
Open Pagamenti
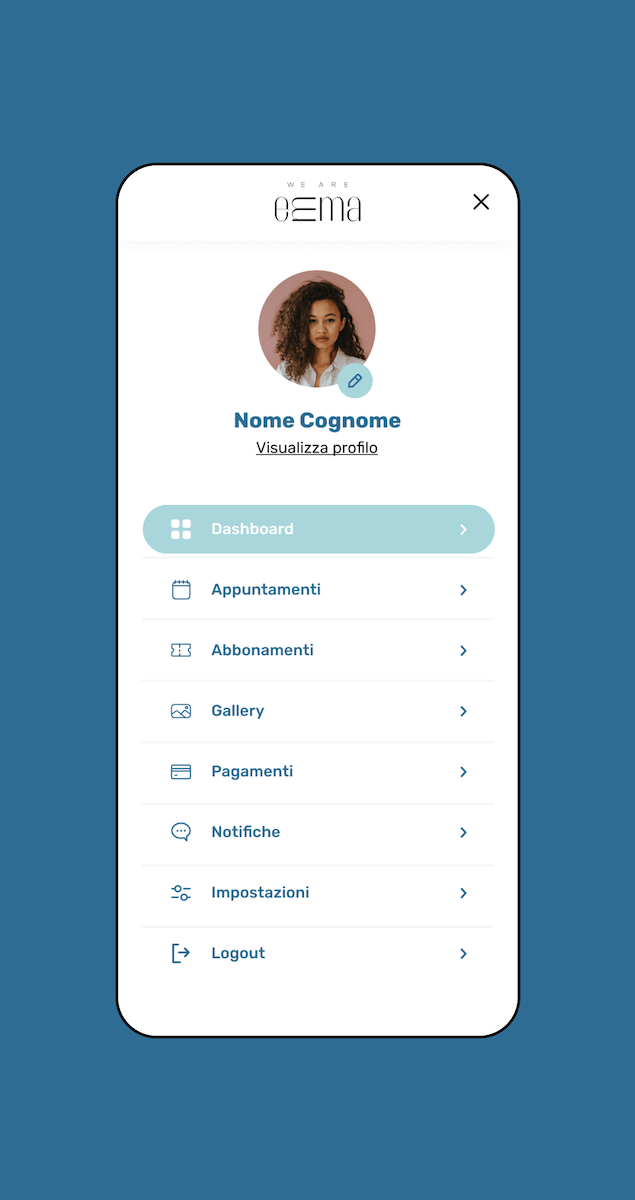coord(318,772)
